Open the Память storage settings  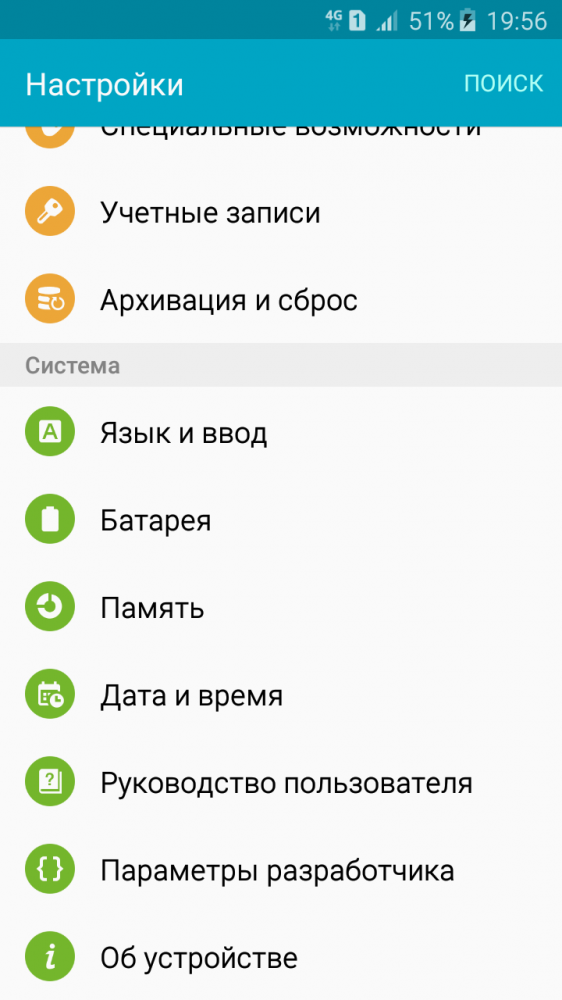pos(281,608)
